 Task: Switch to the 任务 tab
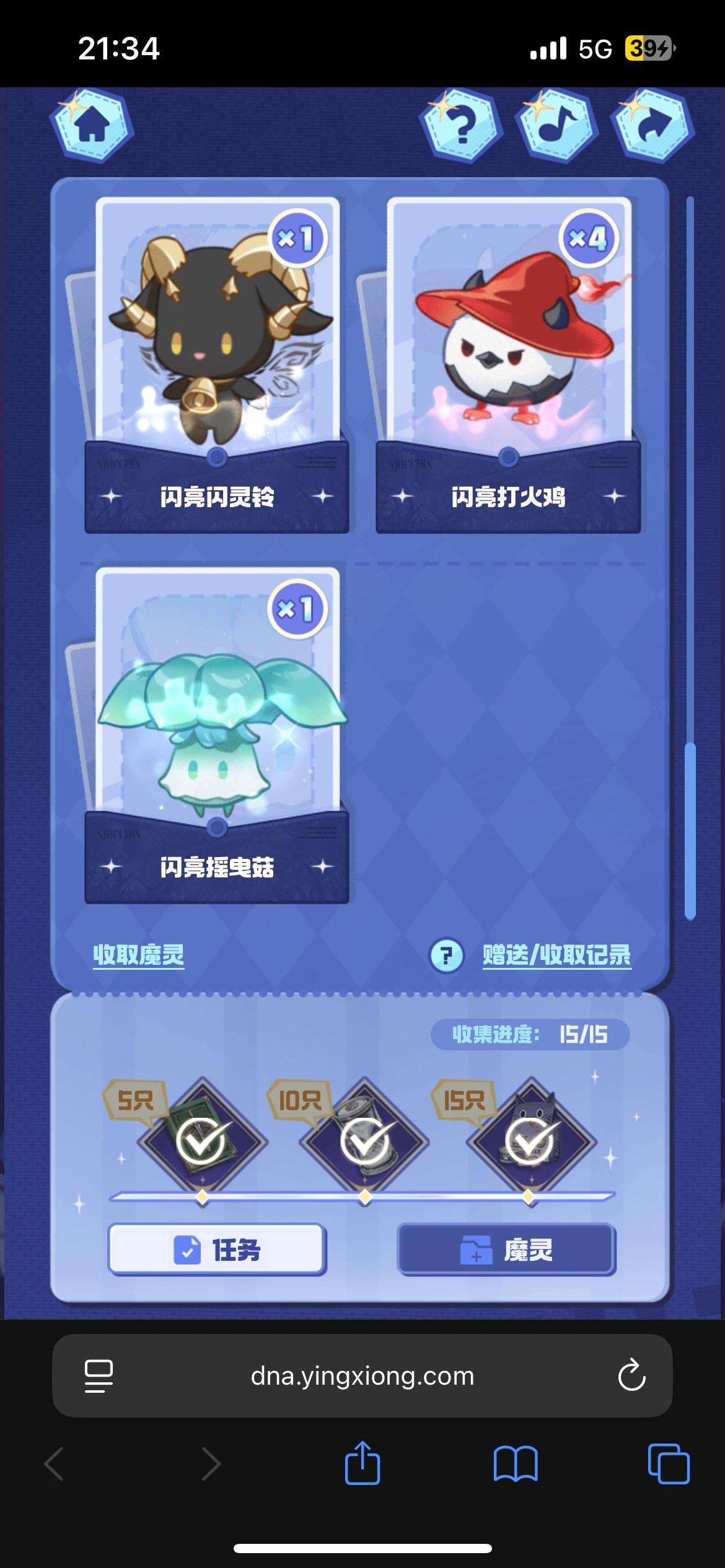click(217, 1250)
